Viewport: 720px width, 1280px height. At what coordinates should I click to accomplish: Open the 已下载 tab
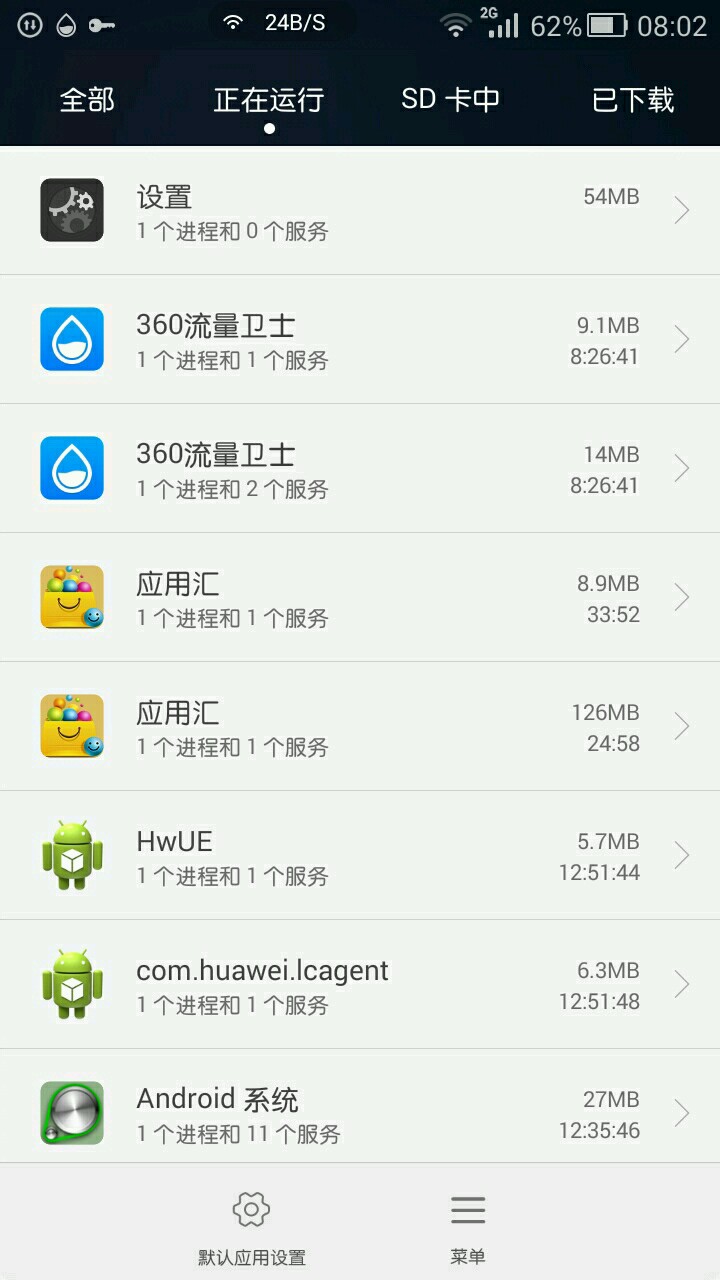pos(633,100)
